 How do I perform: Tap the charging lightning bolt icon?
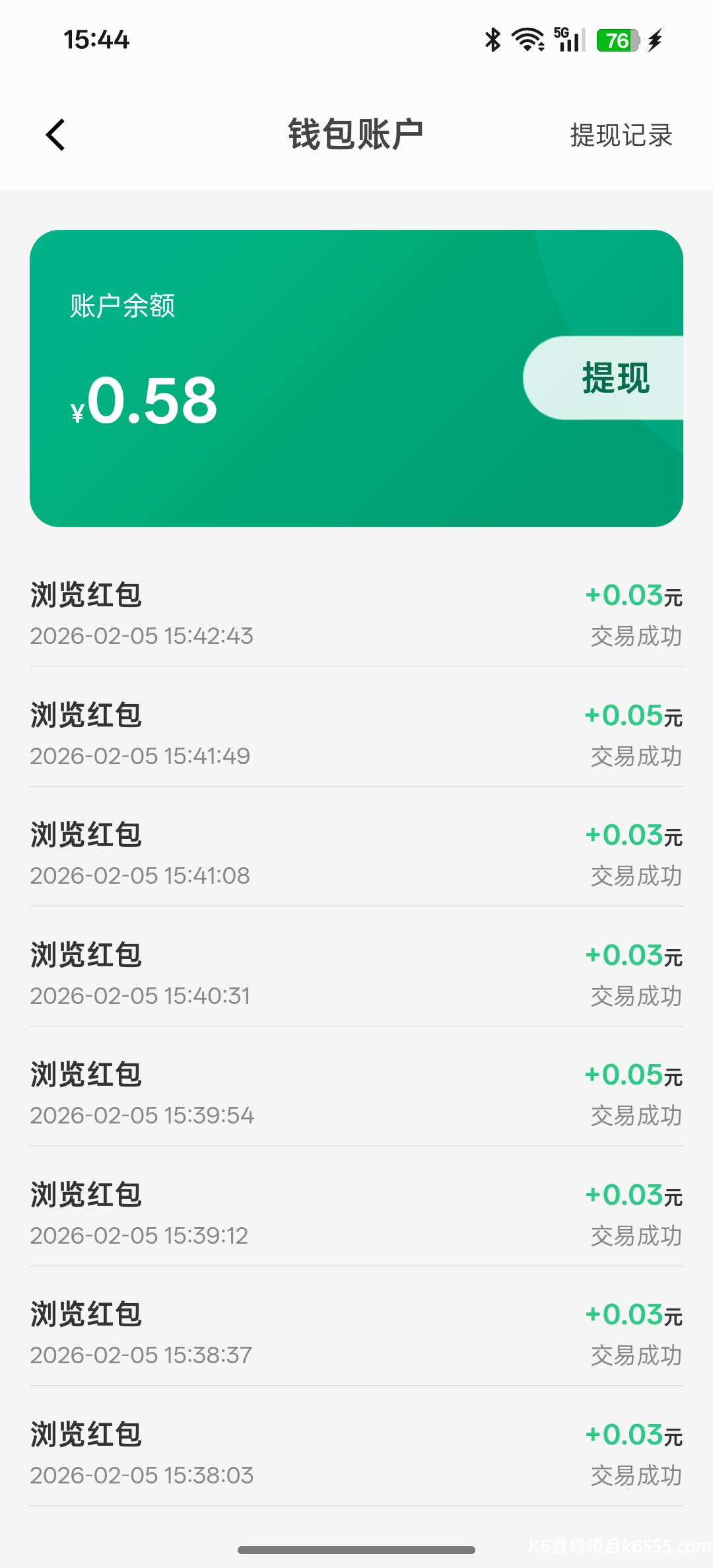click(x=654, y=41)
